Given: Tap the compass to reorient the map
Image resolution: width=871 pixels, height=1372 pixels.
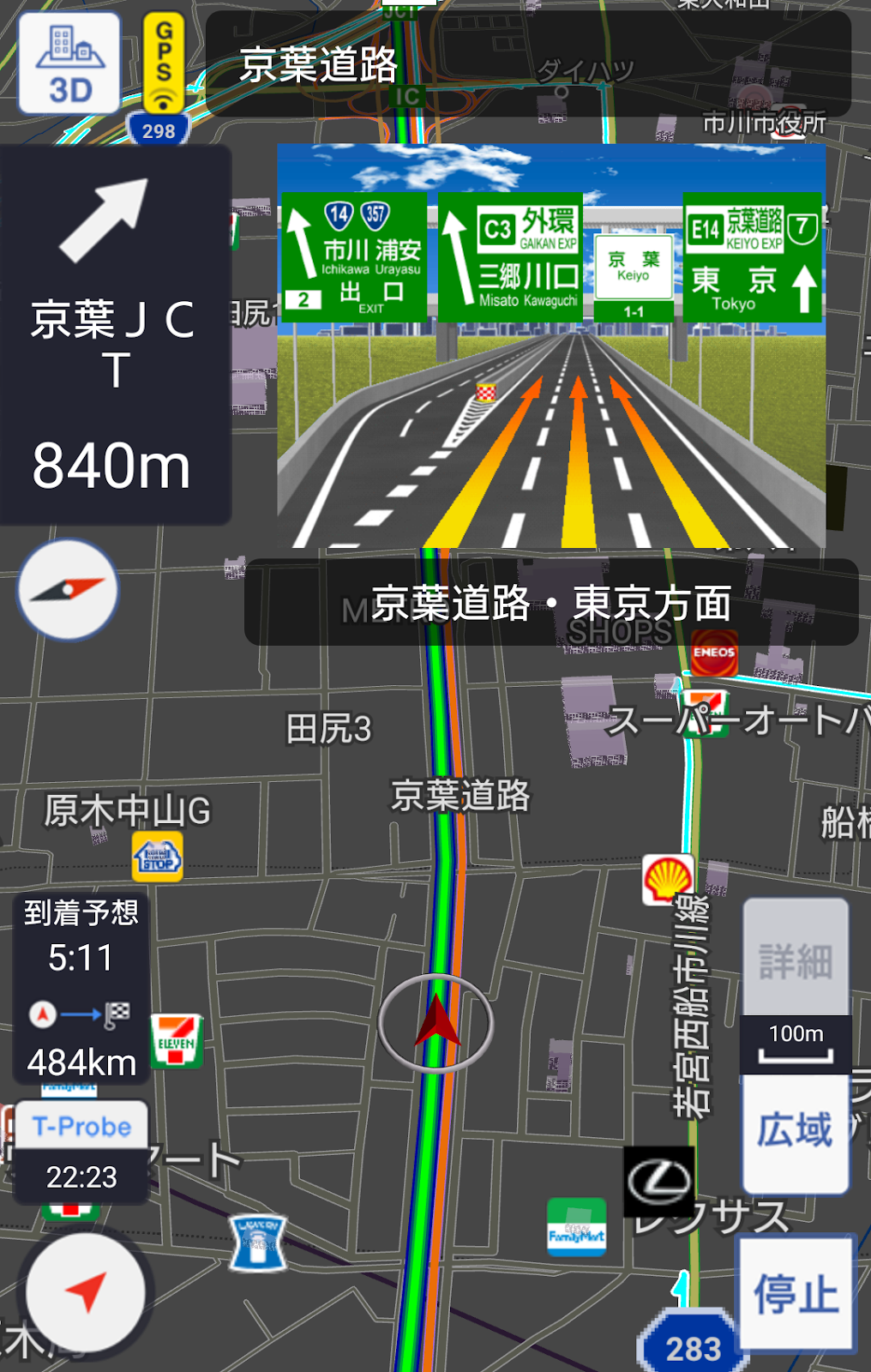Looking at the screenshot, I should pyautogui.click(x=68, y=590).
